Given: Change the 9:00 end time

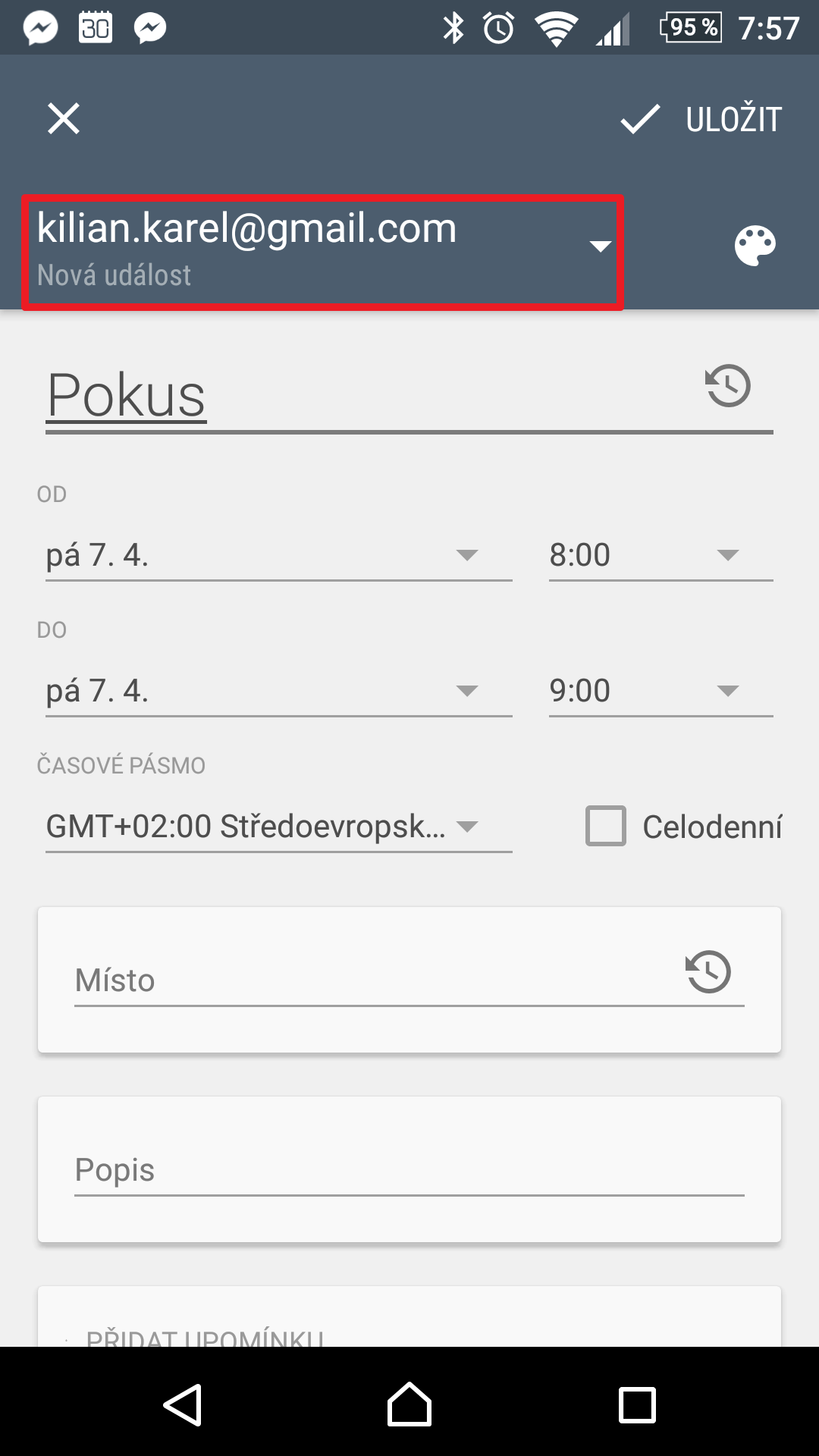Looking at the screenshot, I should 661,691.
